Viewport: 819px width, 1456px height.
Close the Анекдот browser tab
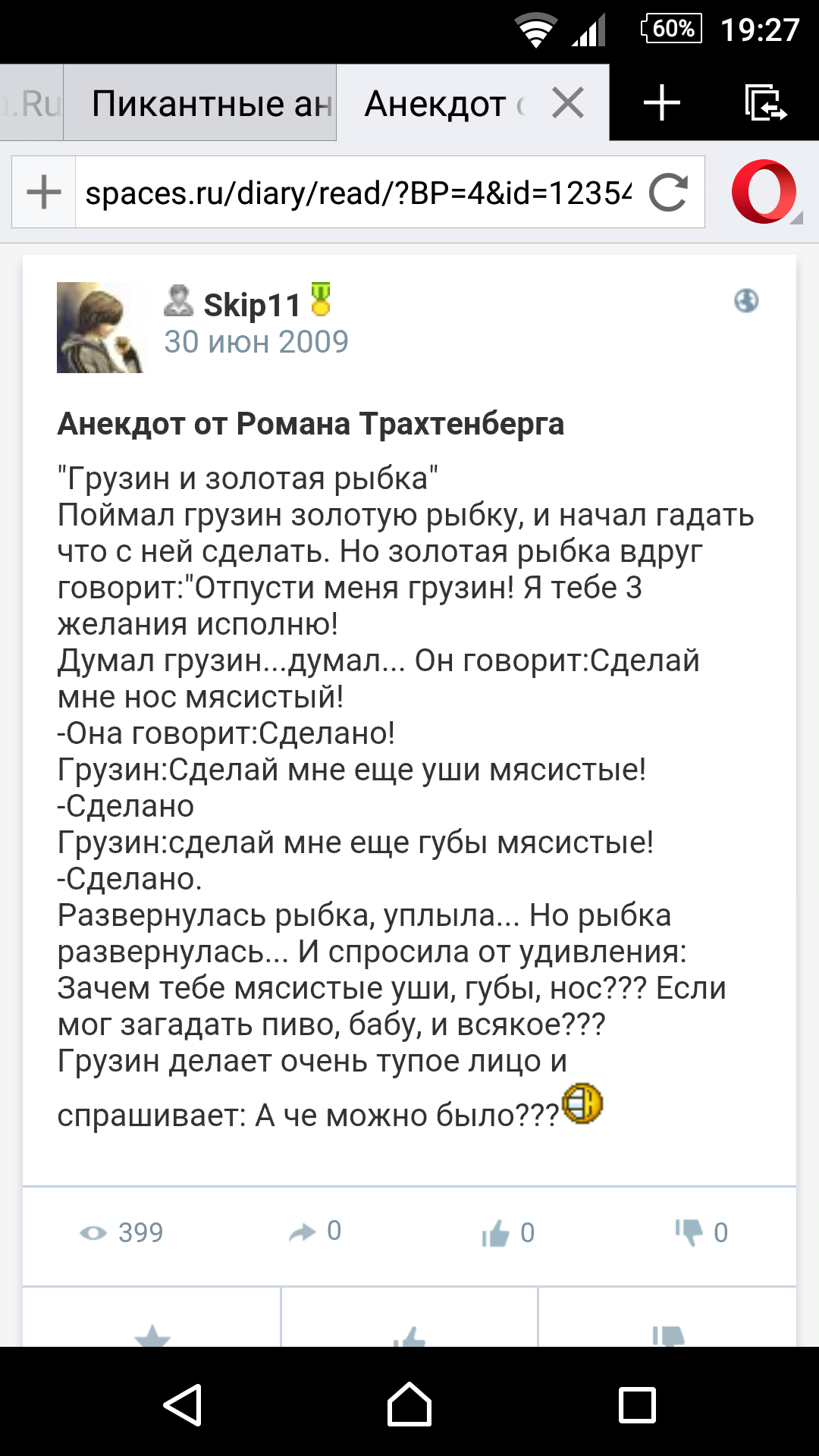click(568, 103)
